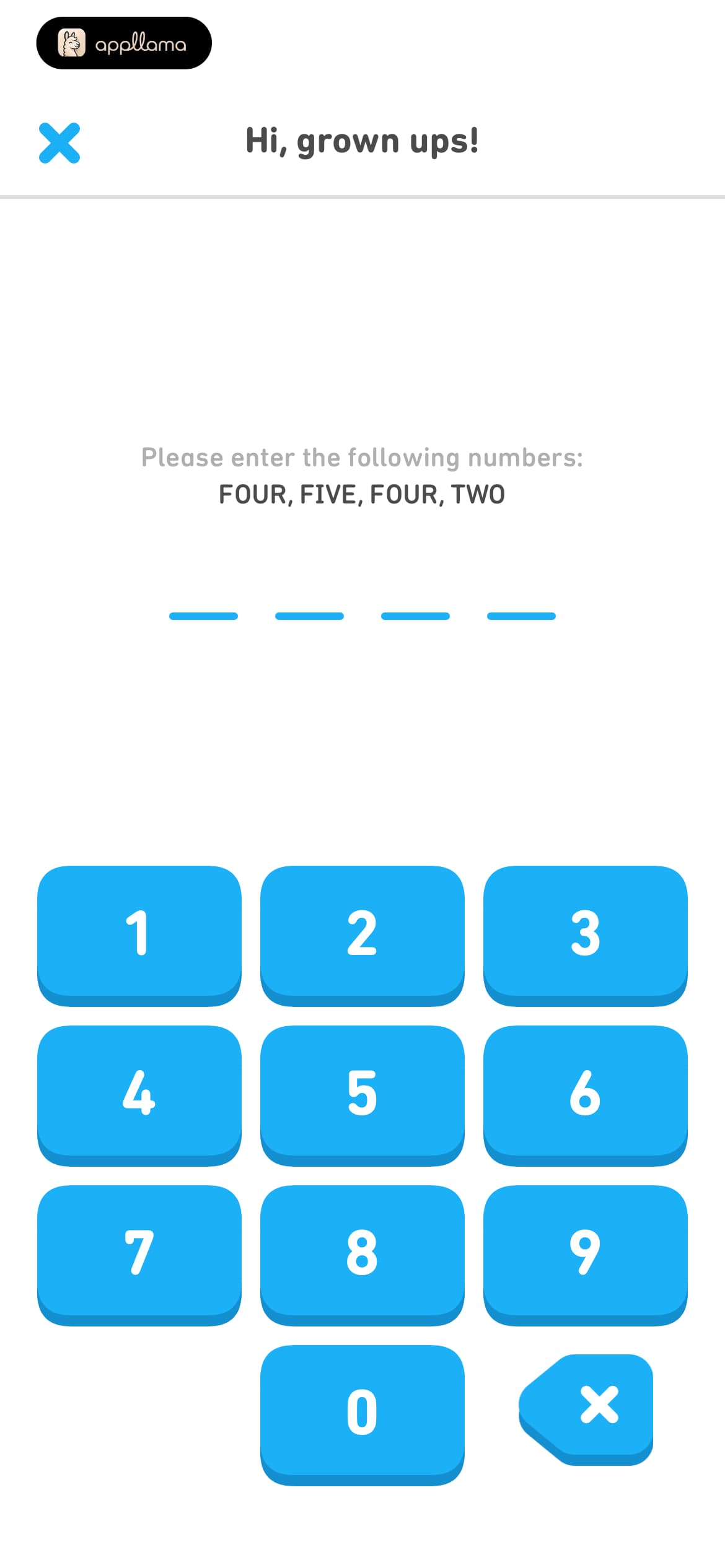Image resolution: width=725 pixels, height=1568 pixels.
Task: Tap the number 1 key
Action: tap(139, 936)
